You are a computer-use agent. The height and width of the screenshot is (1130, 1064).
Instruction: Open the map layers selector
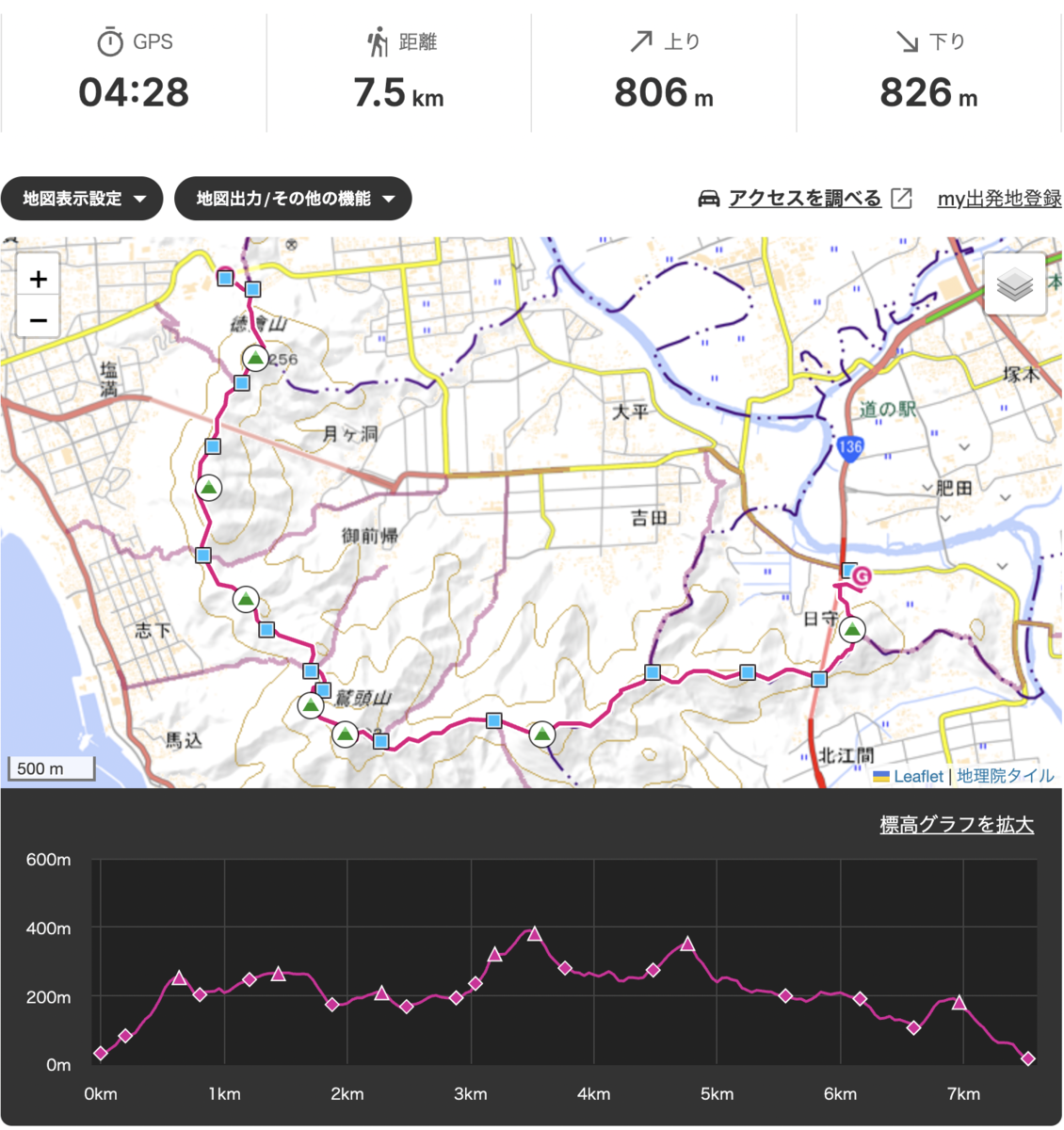click(x=1015, y=283)
